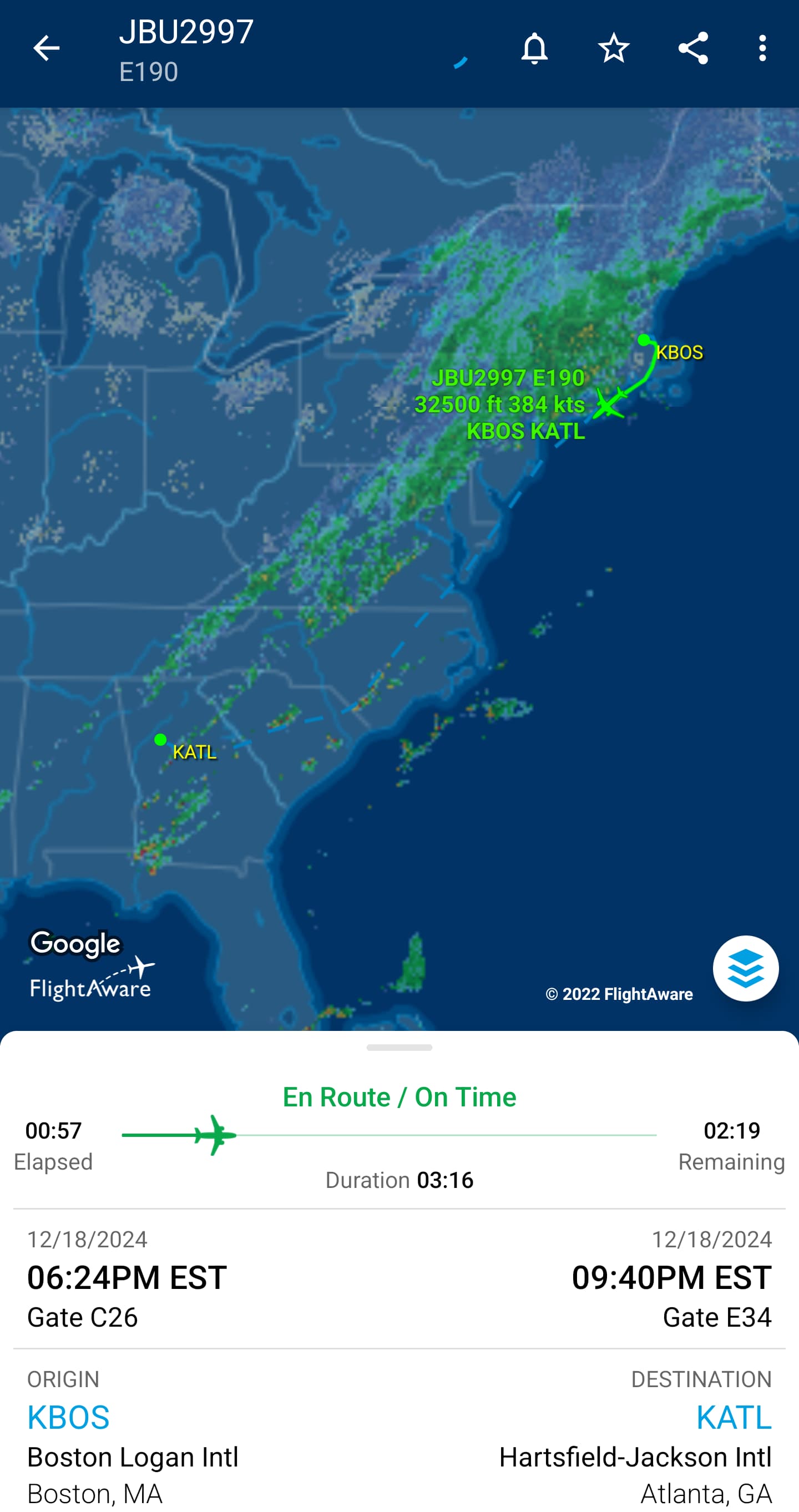Share flight JBU2997 details
The image size is (799, 1512).
coord(692,48)
